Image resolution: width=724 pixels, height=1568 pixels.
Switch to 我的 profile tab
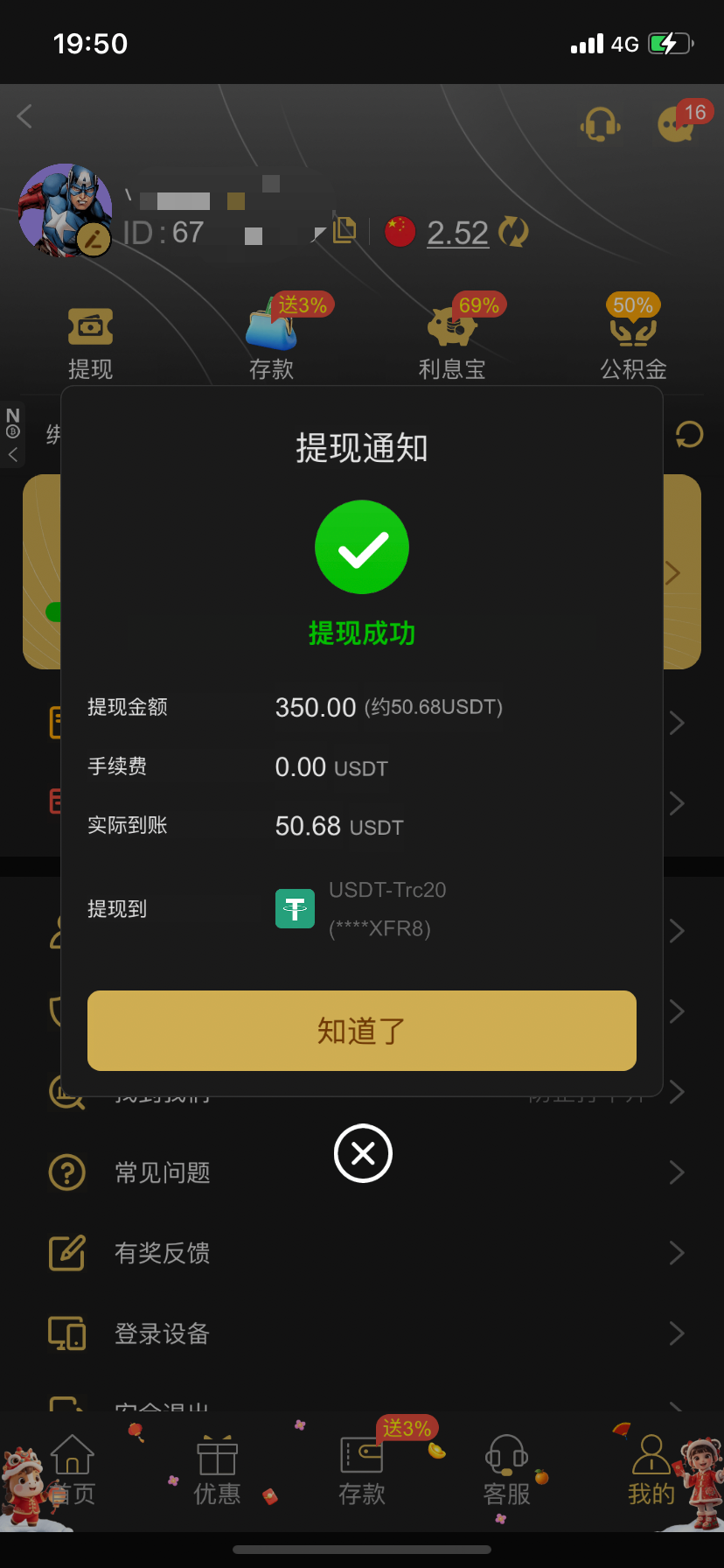651,1472
